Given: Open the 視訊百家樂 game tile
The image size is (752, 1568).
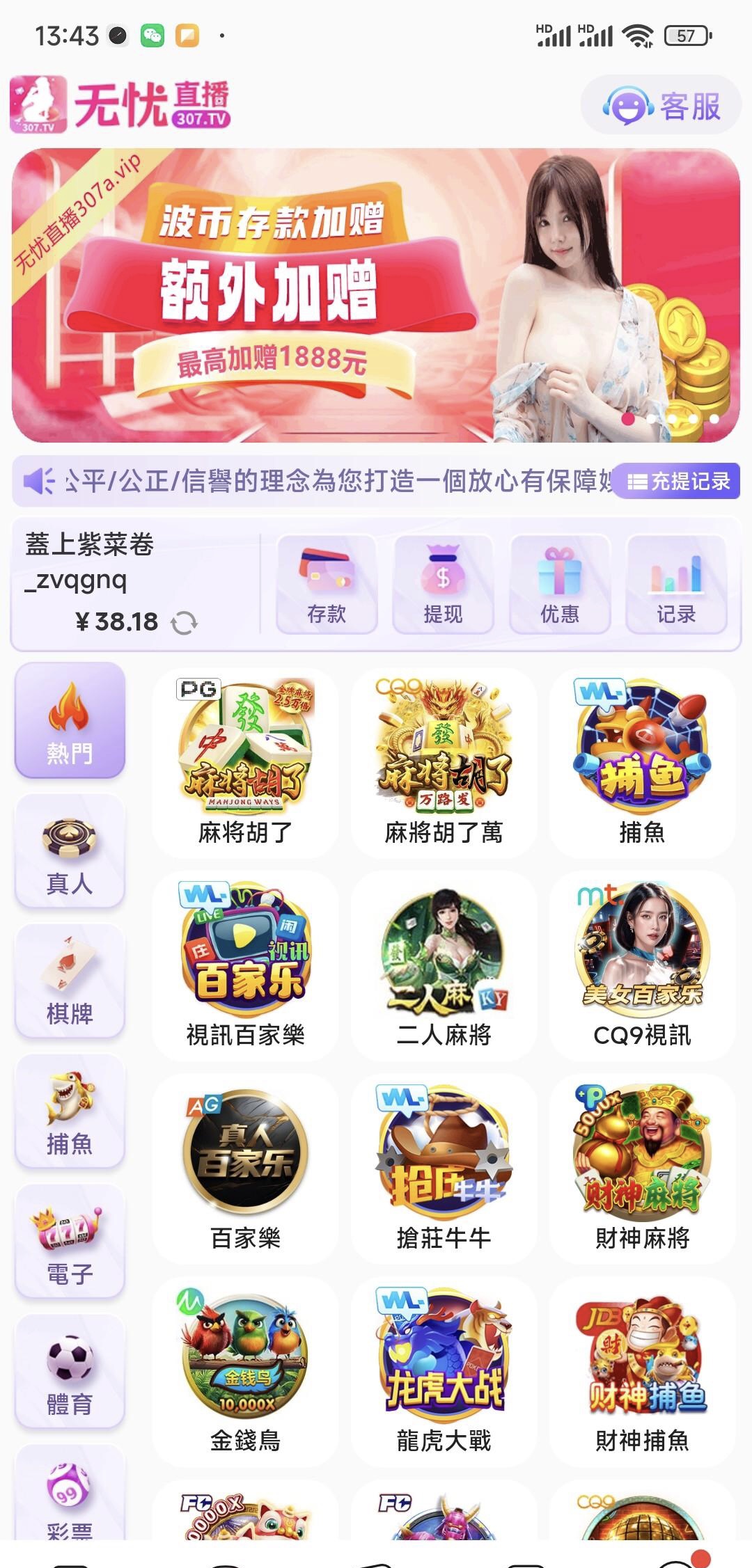Looking at the screenshot, I should [x=245, y=965].
